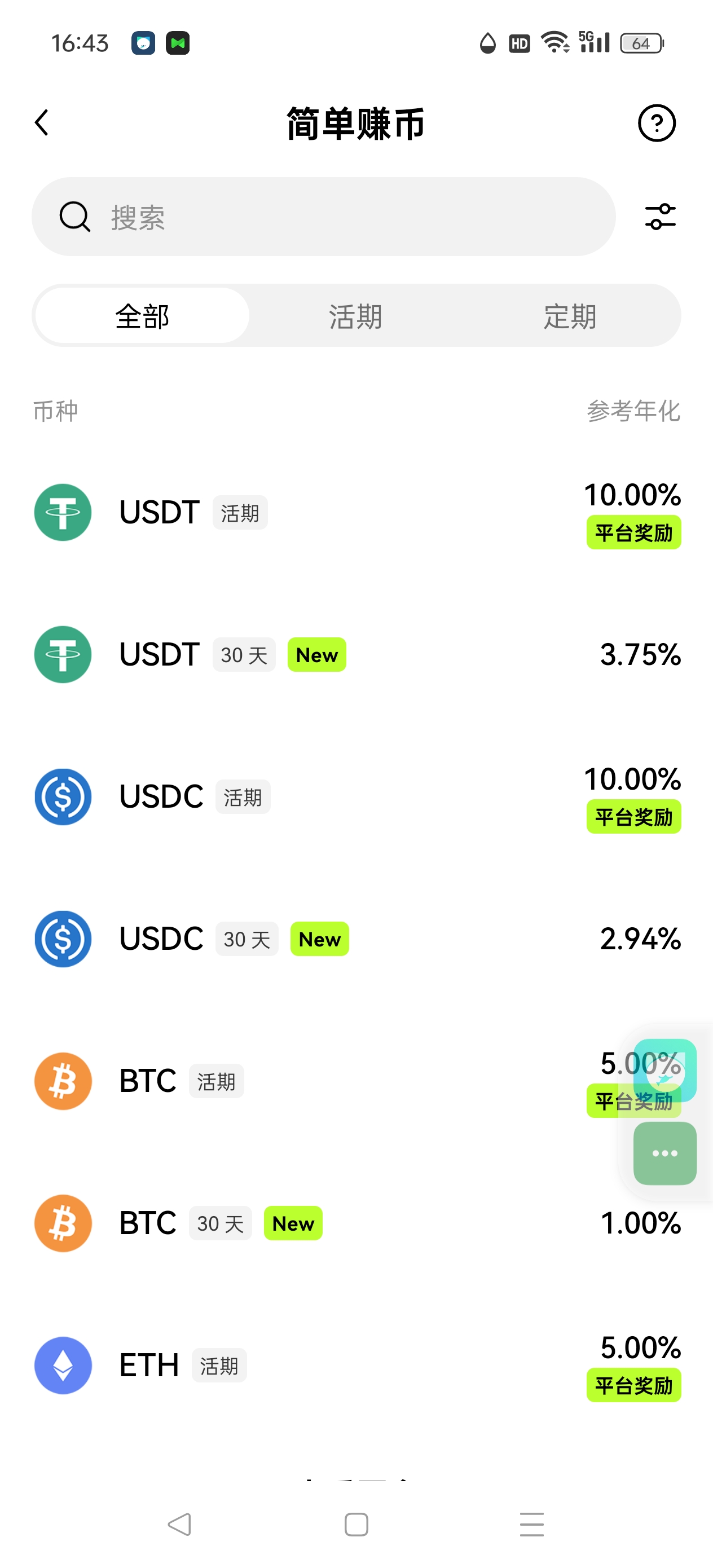Open the help question mark icon
Viewport: 713px width, 1568px height.
657,123
